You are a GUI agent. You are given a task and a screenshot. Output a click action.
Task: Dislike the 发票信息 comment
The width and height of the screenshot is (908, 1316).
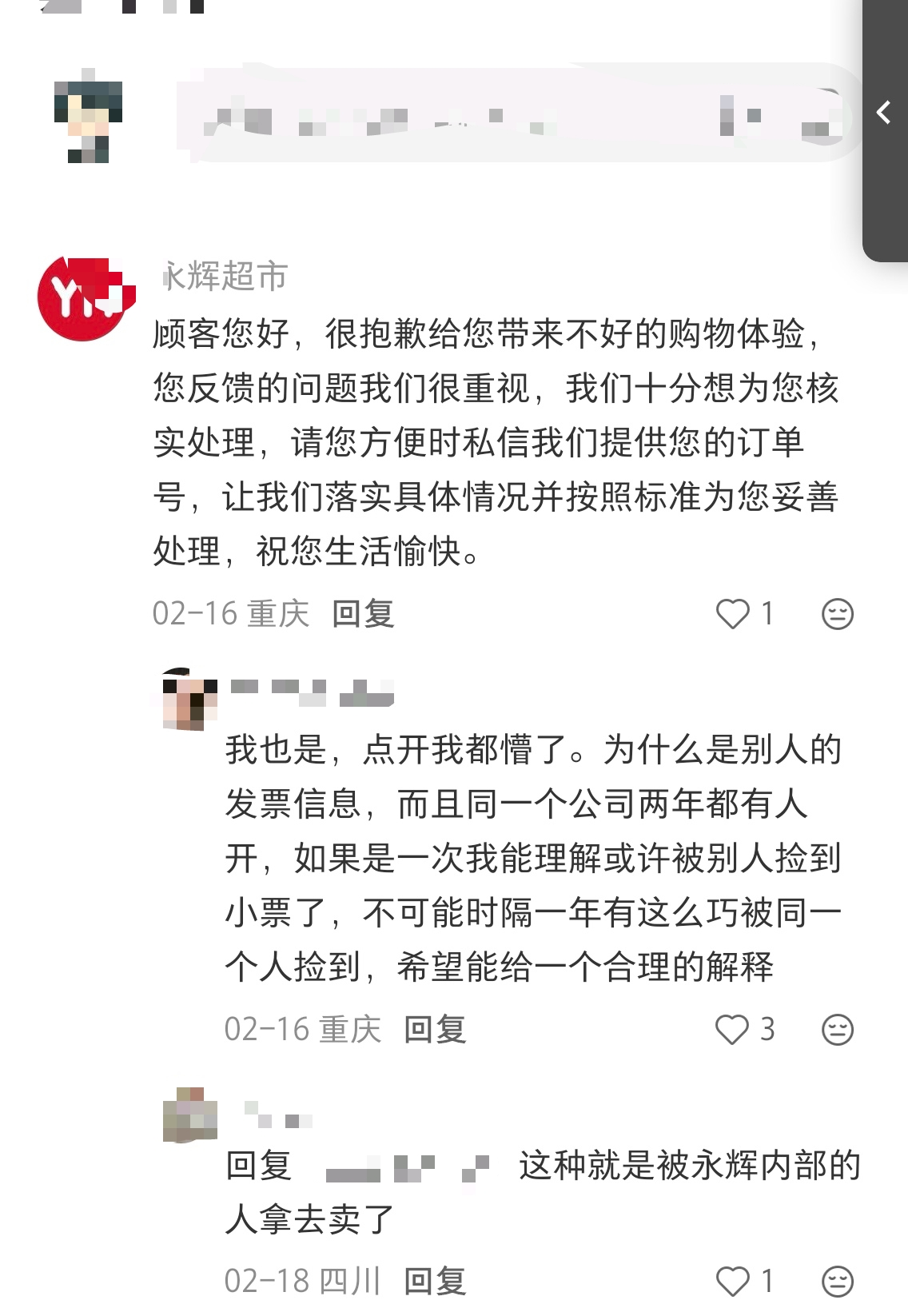837,1030
